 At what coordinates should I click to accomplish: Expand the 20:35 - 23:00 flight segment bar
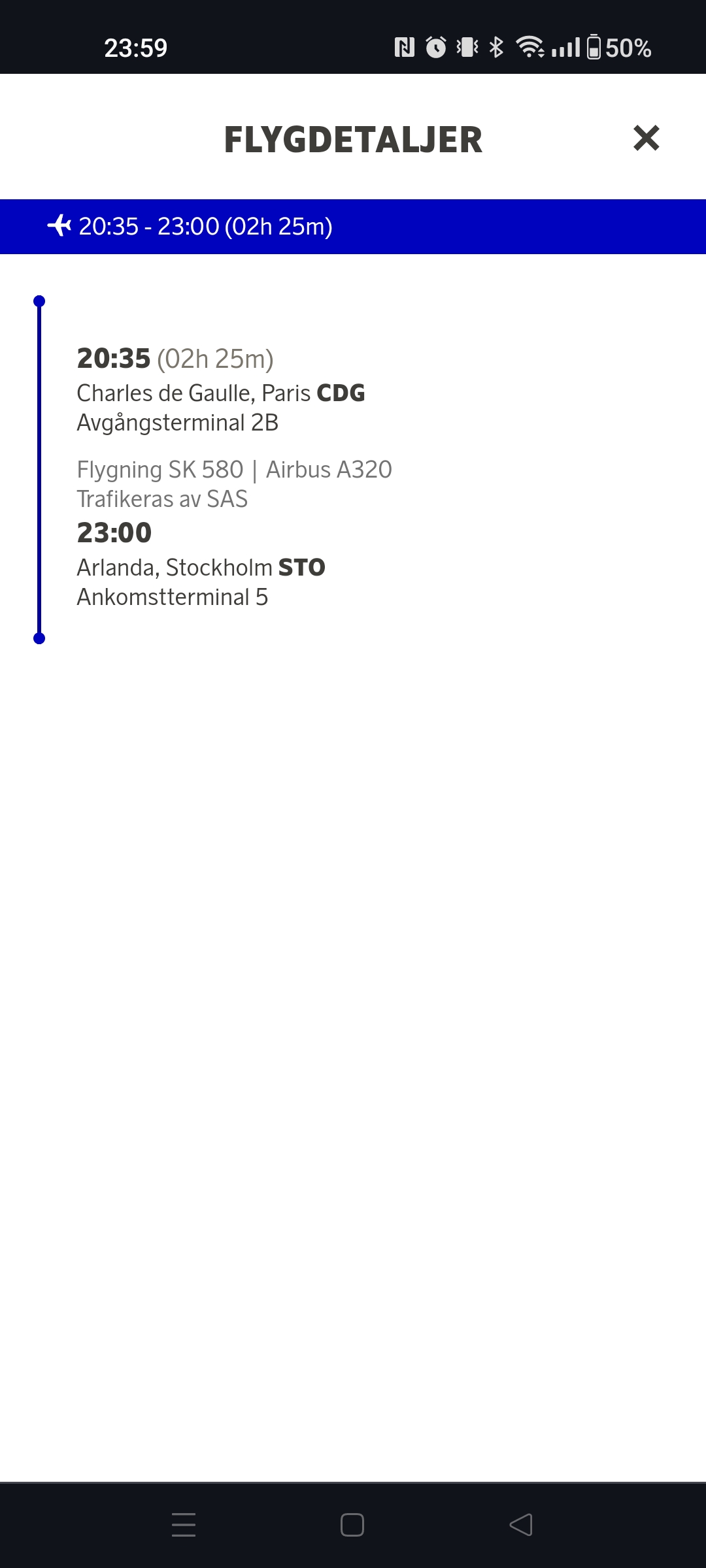click(353, 226)
